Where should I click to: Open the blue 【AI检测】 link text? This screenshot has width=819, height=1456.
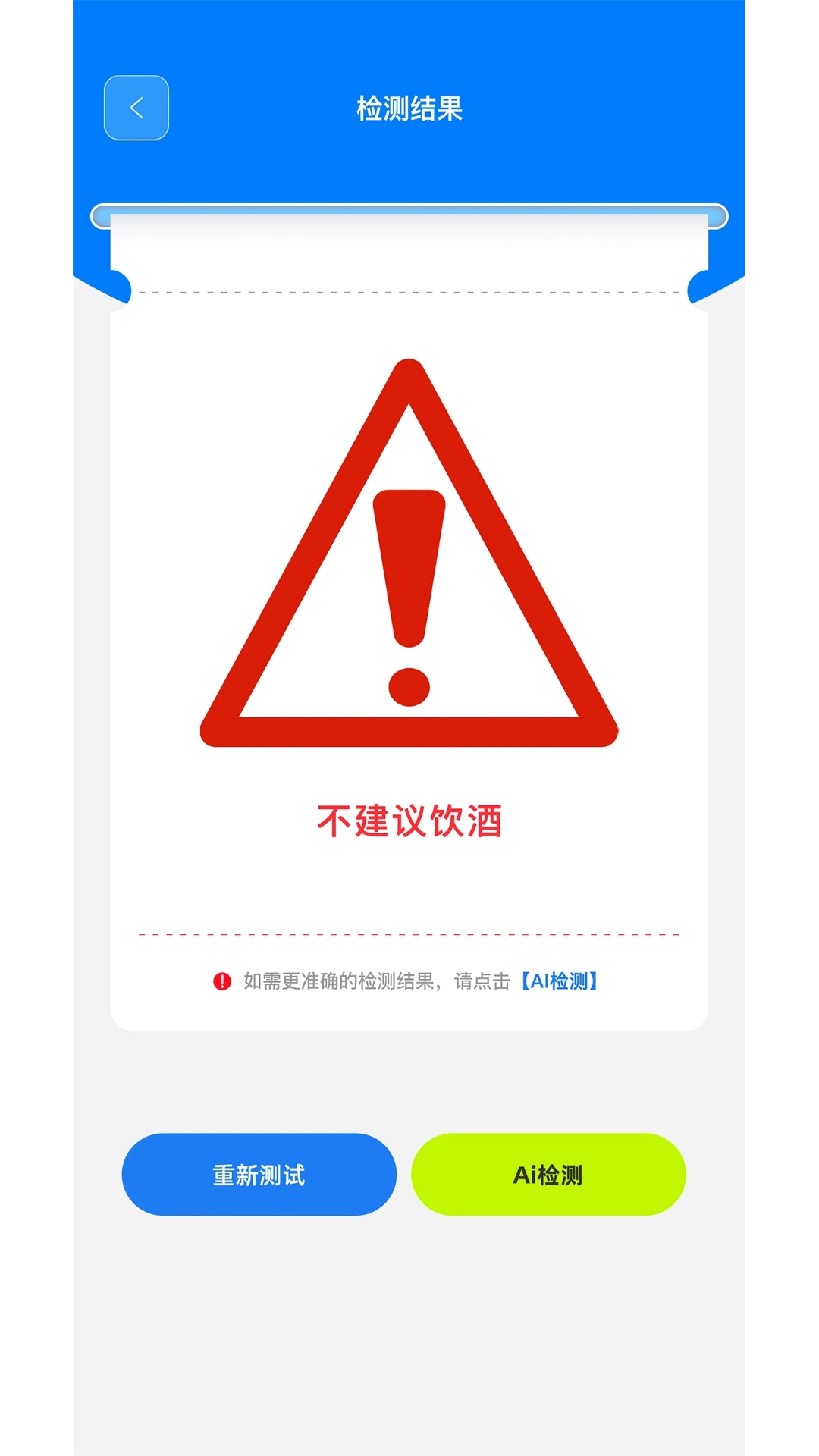pos(560,981)
